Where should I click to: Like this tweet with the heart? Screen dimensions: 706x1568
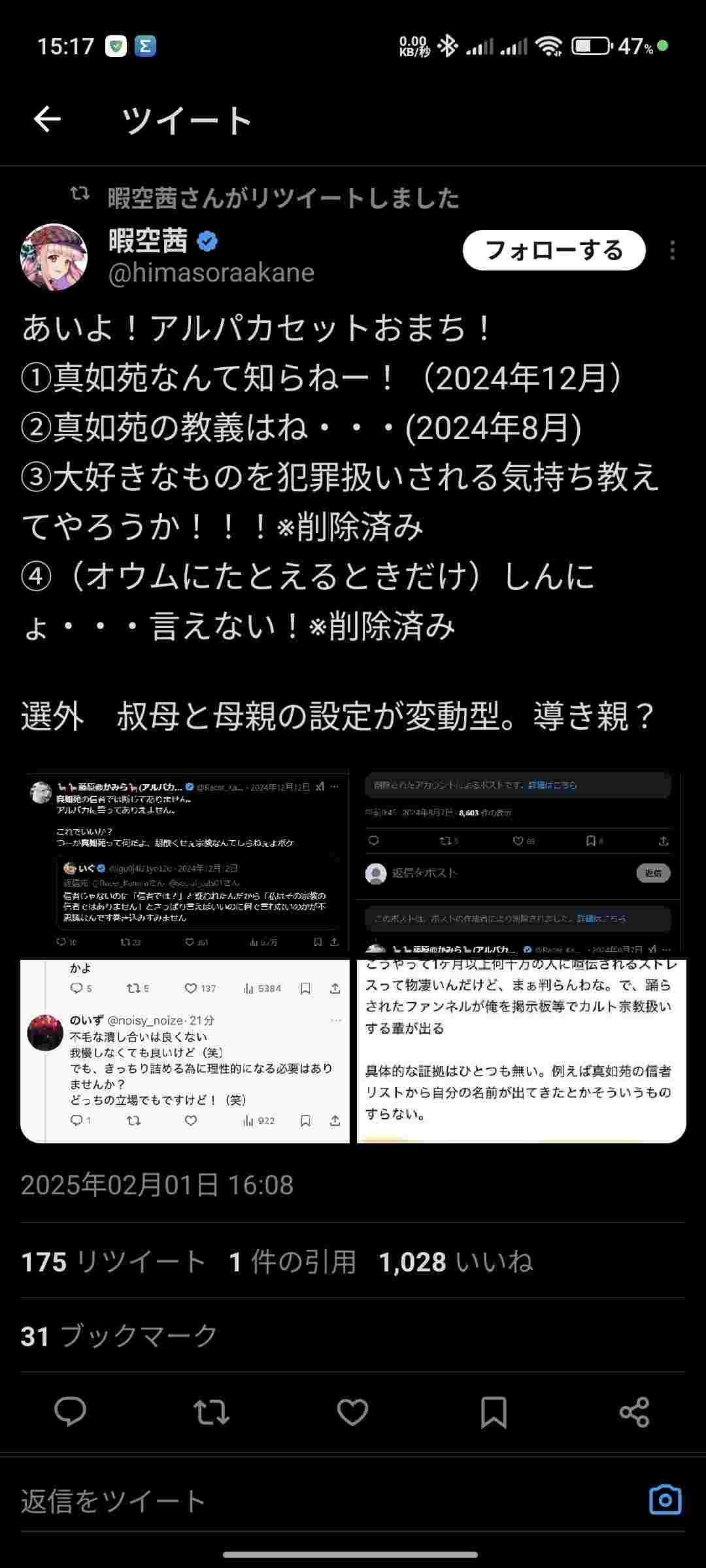352,1412
